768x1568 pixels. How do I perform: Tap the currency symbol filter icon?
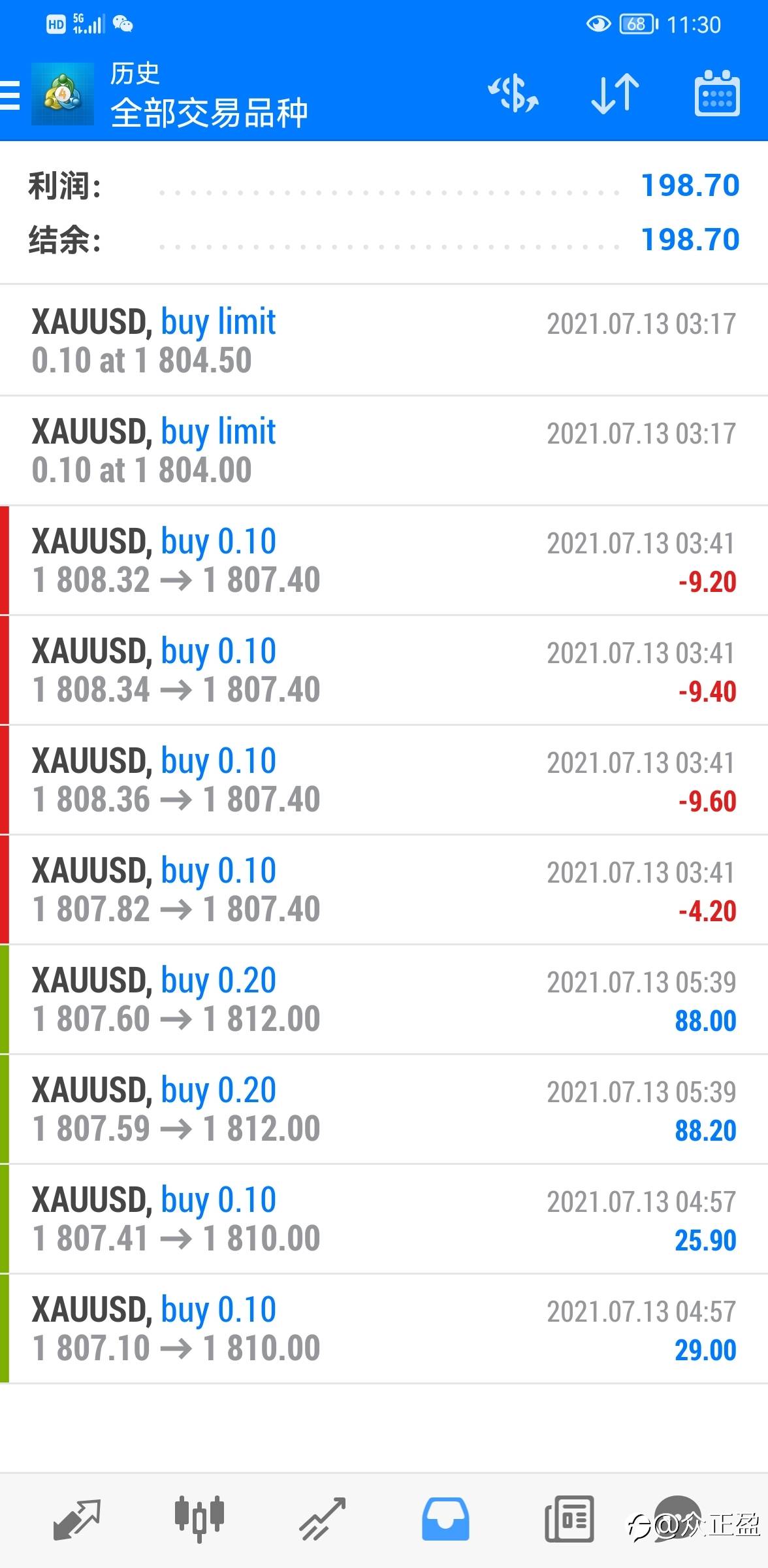513,93
